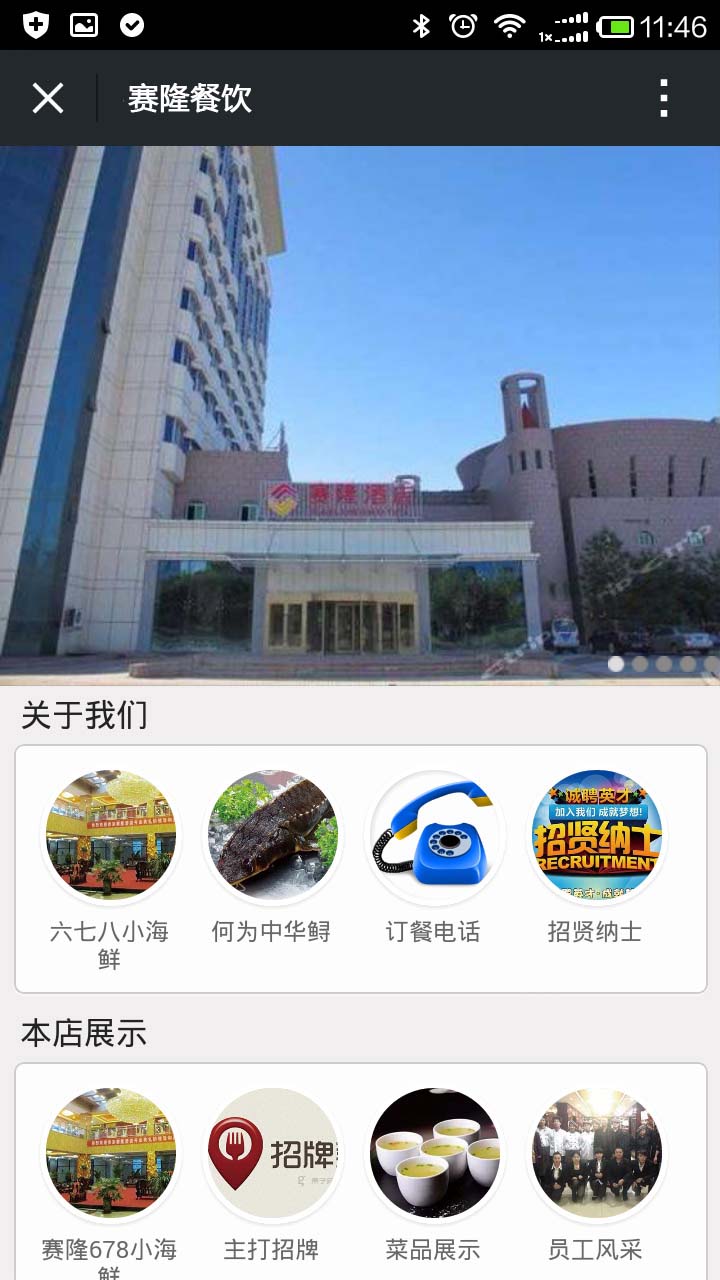Open the 关于我们 section header

[x=85, y=716]
